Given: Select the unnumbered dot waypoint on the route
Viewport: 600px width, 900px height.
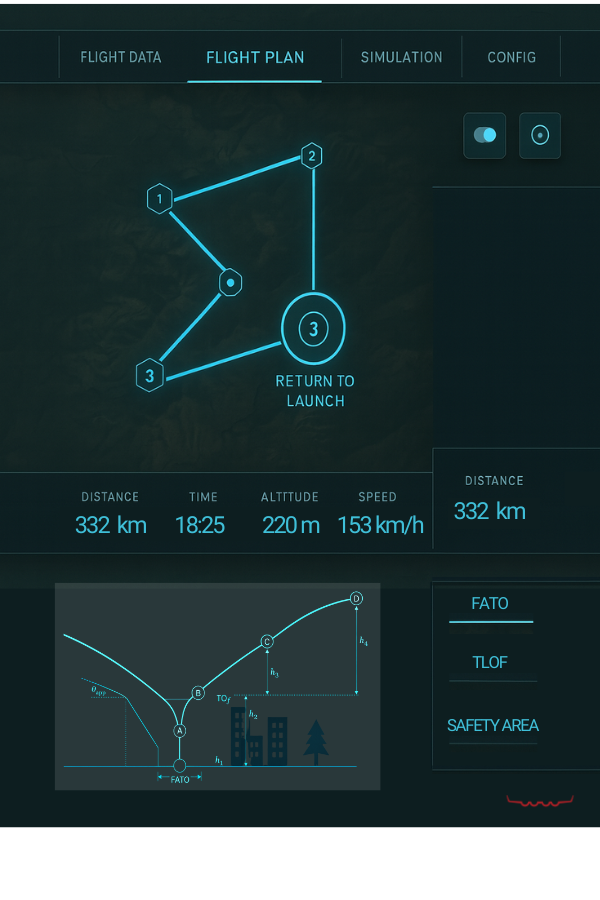Looking at the screenshot, I should pyautogui.click(x=231, y=283).
